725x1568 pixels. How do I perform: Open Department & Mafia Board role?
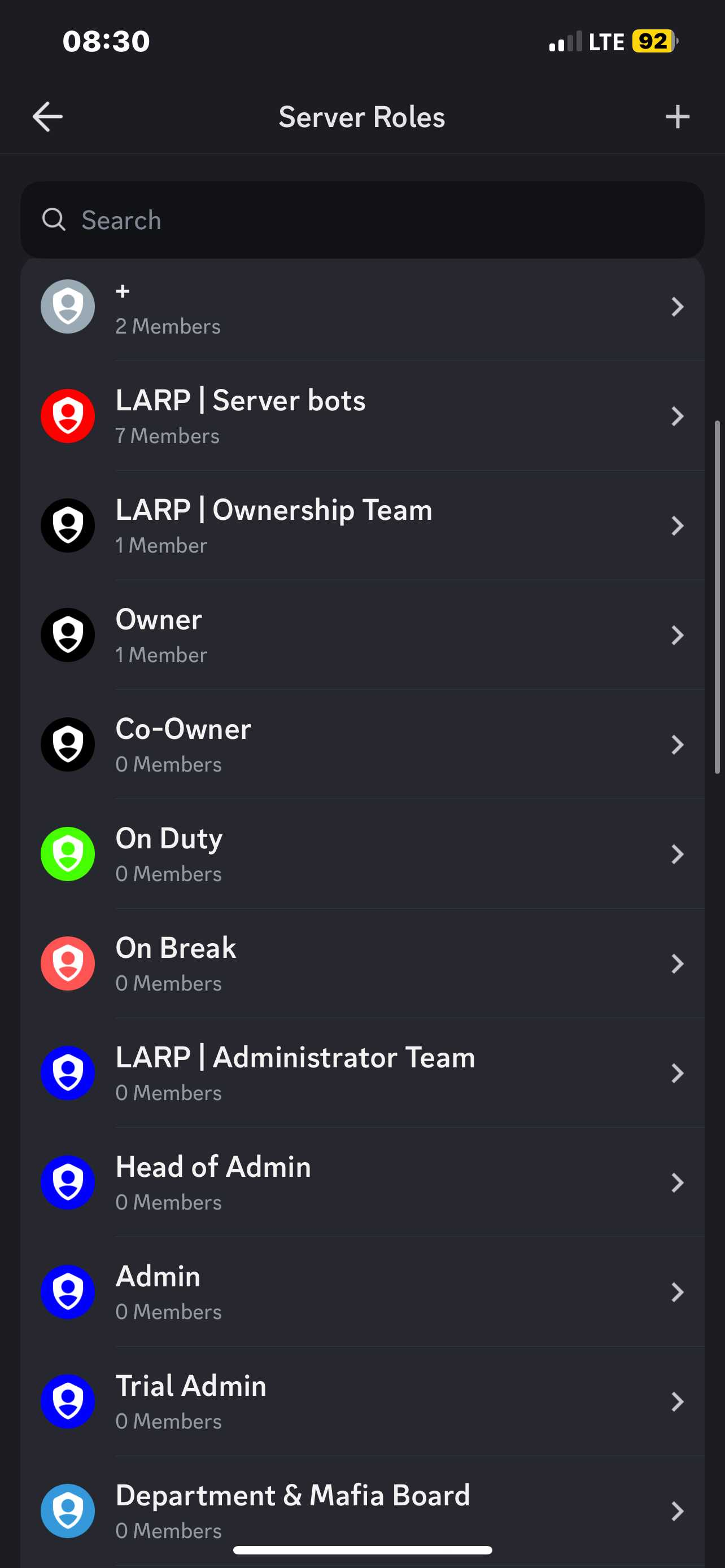362,1510
